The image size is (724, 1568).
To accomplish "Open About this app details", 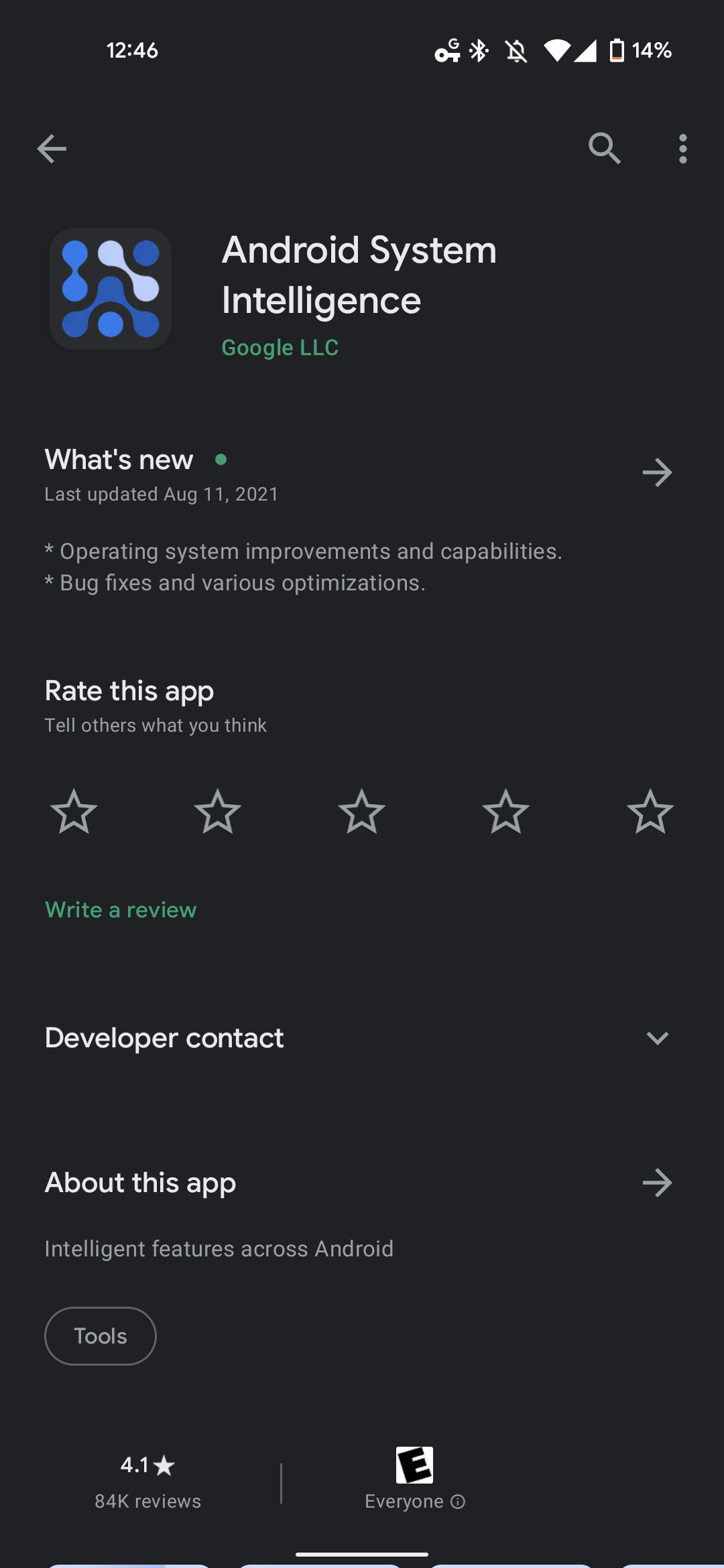I will point(657,1183).
